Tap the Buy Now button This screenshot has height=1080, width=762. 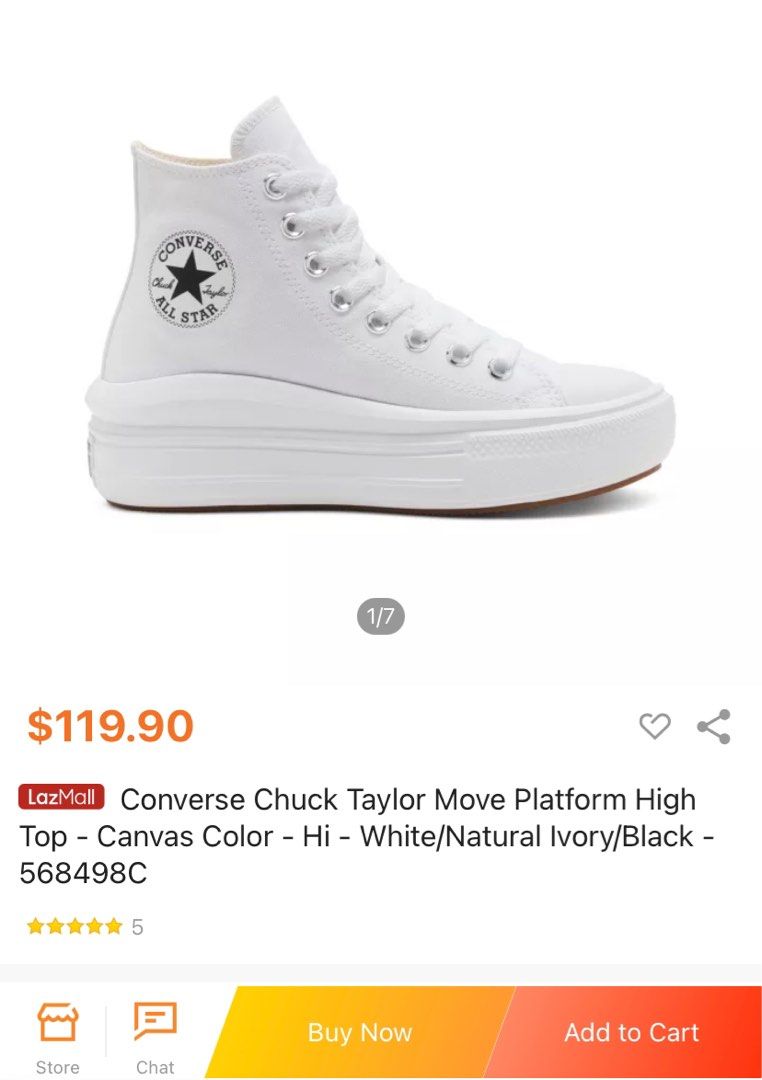click(360, 1031)
